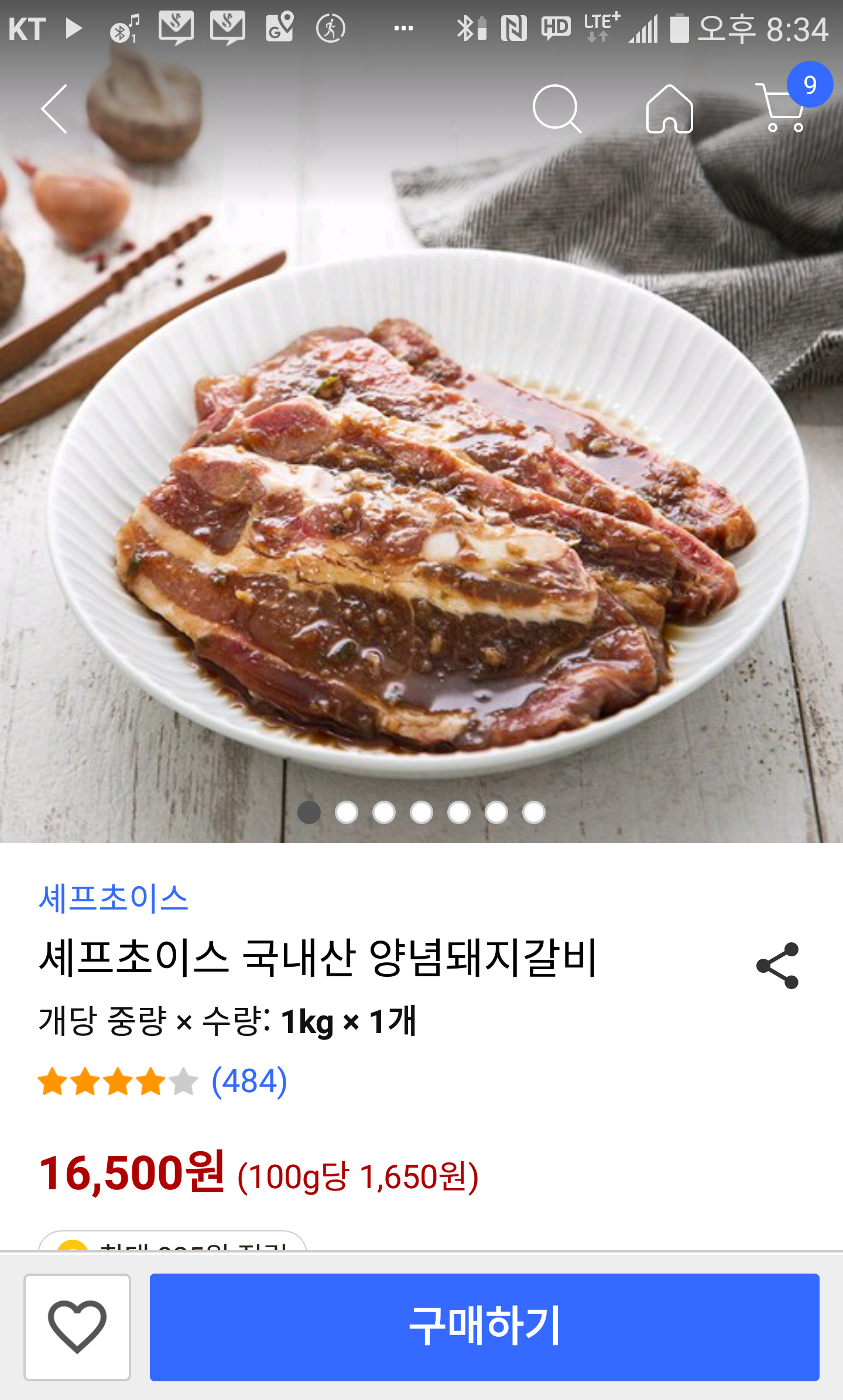Viewport: 843px width, 1400px height.
Task: Go to the shop home page
Action: 669,109
